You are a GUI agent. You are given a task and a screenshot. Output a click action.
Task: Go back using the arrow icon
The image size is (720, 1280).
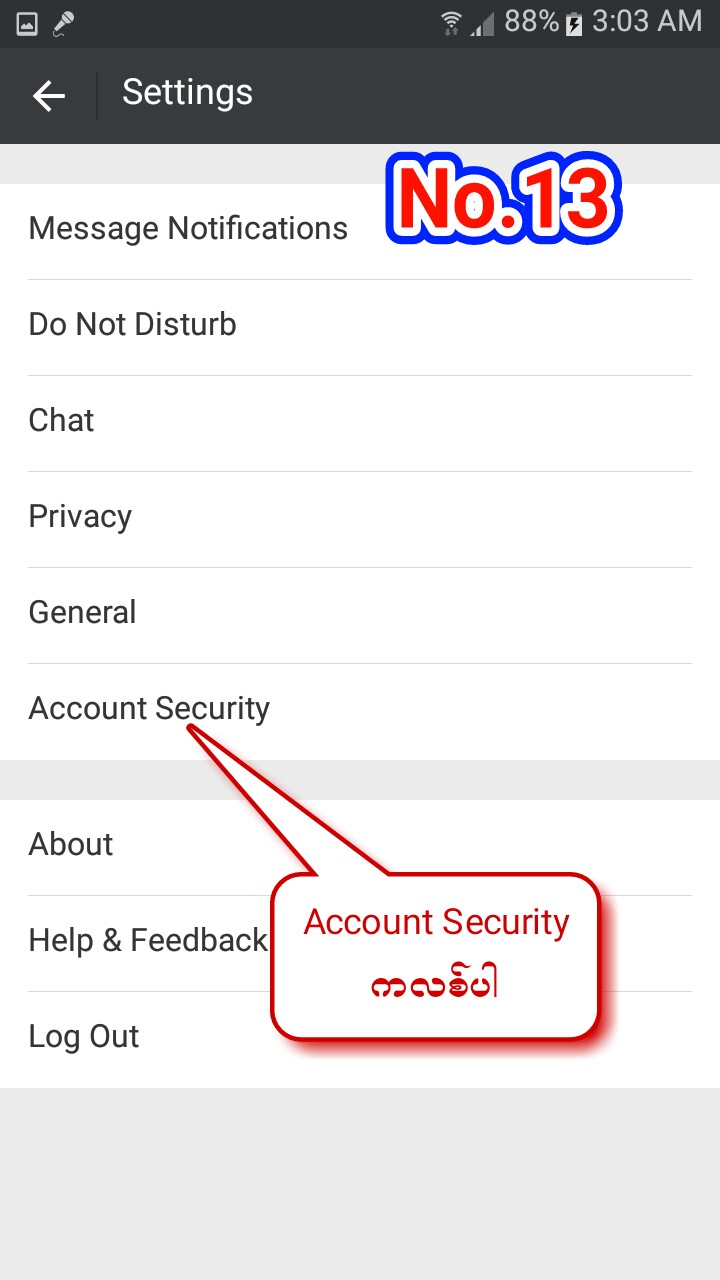tap(48, 96)
